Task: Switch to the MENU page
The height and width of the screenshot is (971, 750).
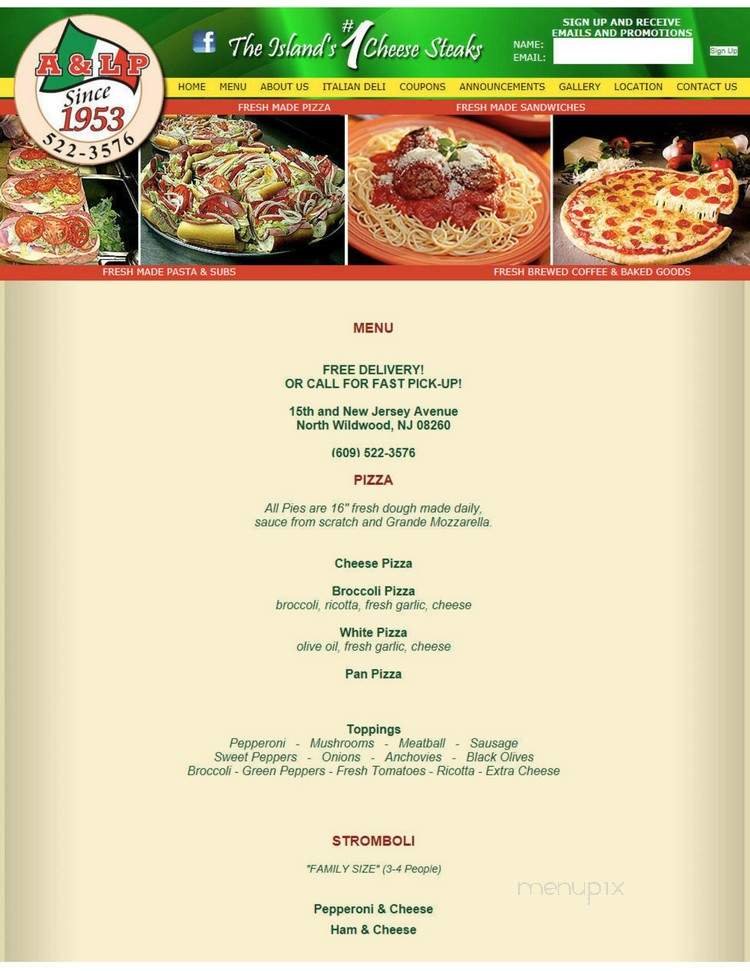Action: [x=232, y=87]
